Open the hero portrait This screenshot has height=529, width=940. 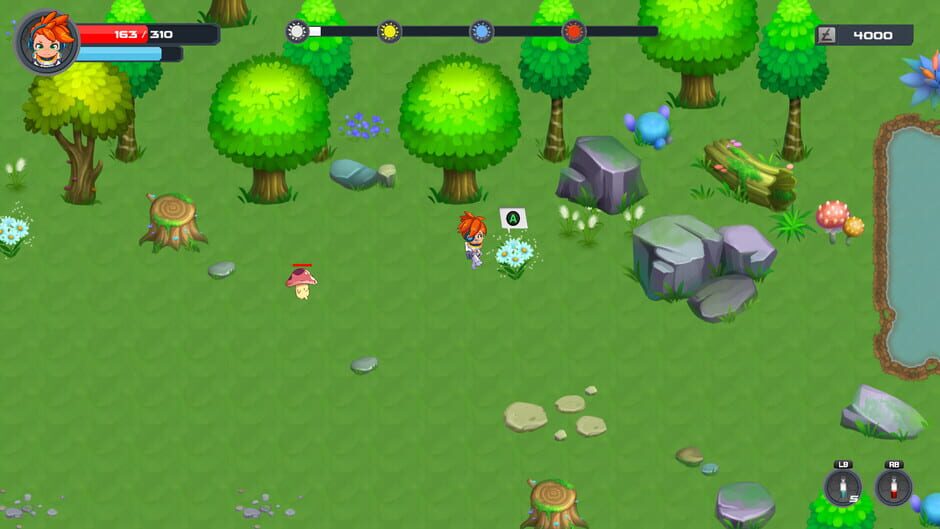pyautogui.click(x=46, y=42)
